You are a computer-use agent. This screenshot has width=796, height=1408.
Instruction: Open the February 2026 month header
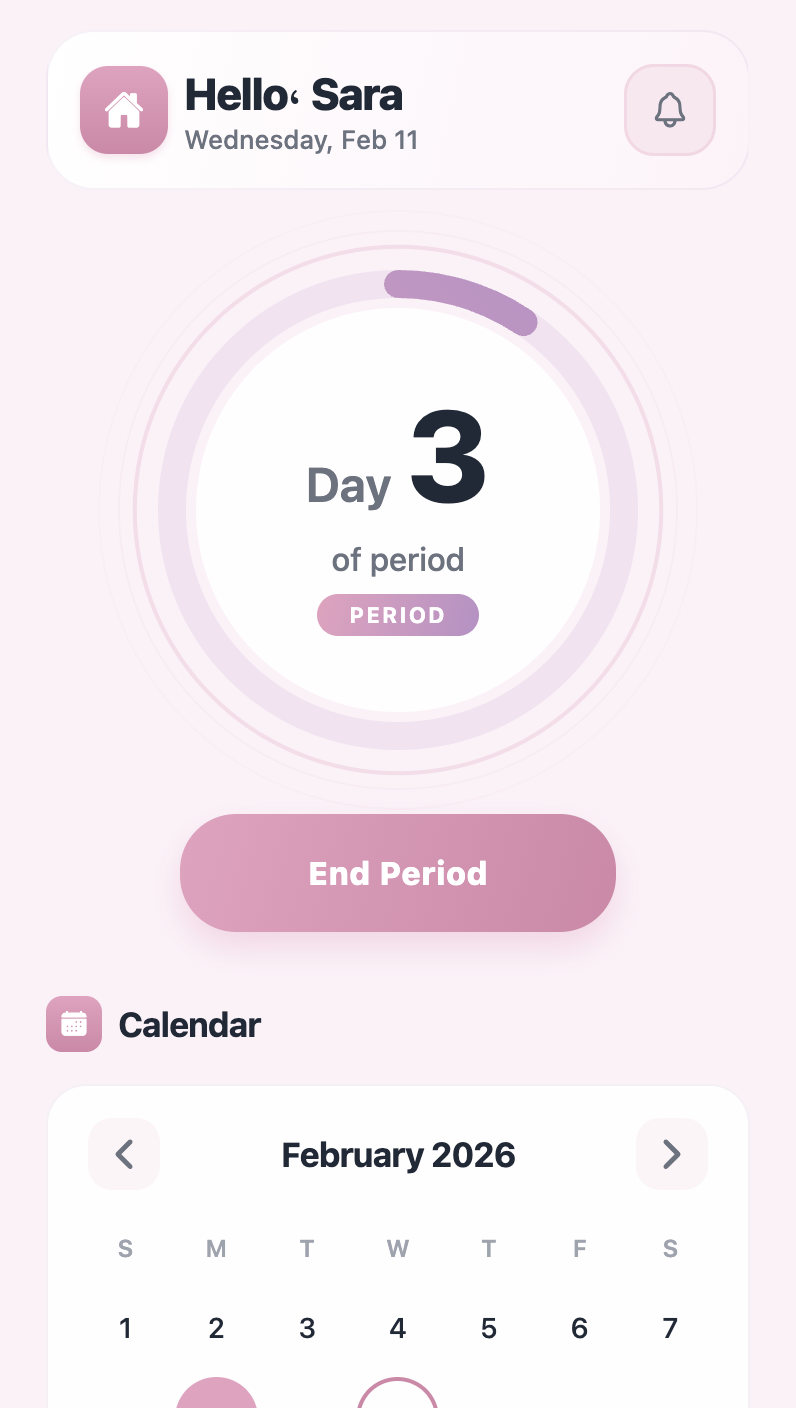click(398, 1154)
